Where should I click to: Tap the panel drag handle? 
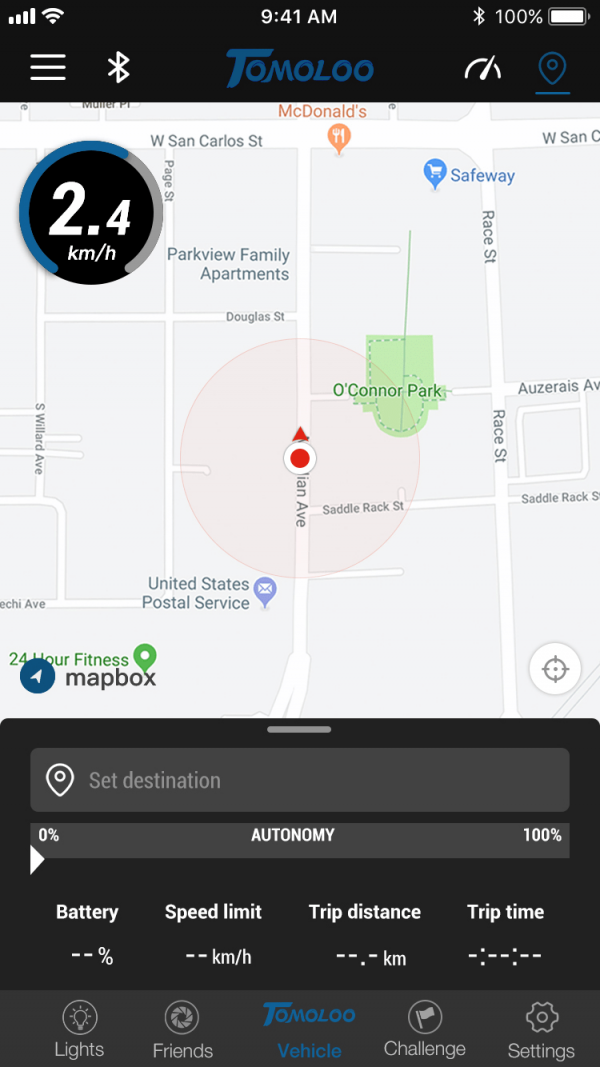(x=299, y=730)
